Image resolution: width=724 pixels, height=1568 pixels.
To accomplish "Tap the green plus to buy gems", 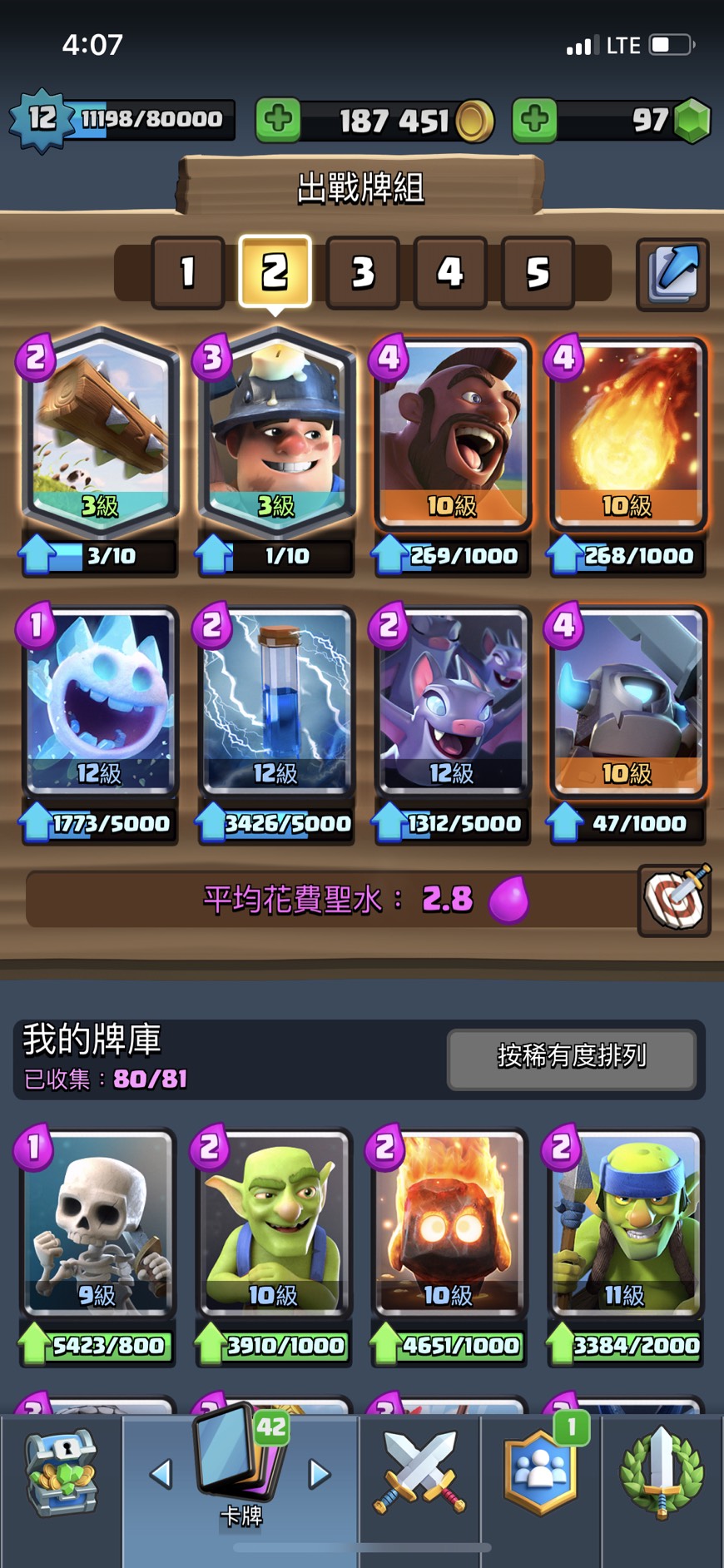I will [x=534, y=121].
